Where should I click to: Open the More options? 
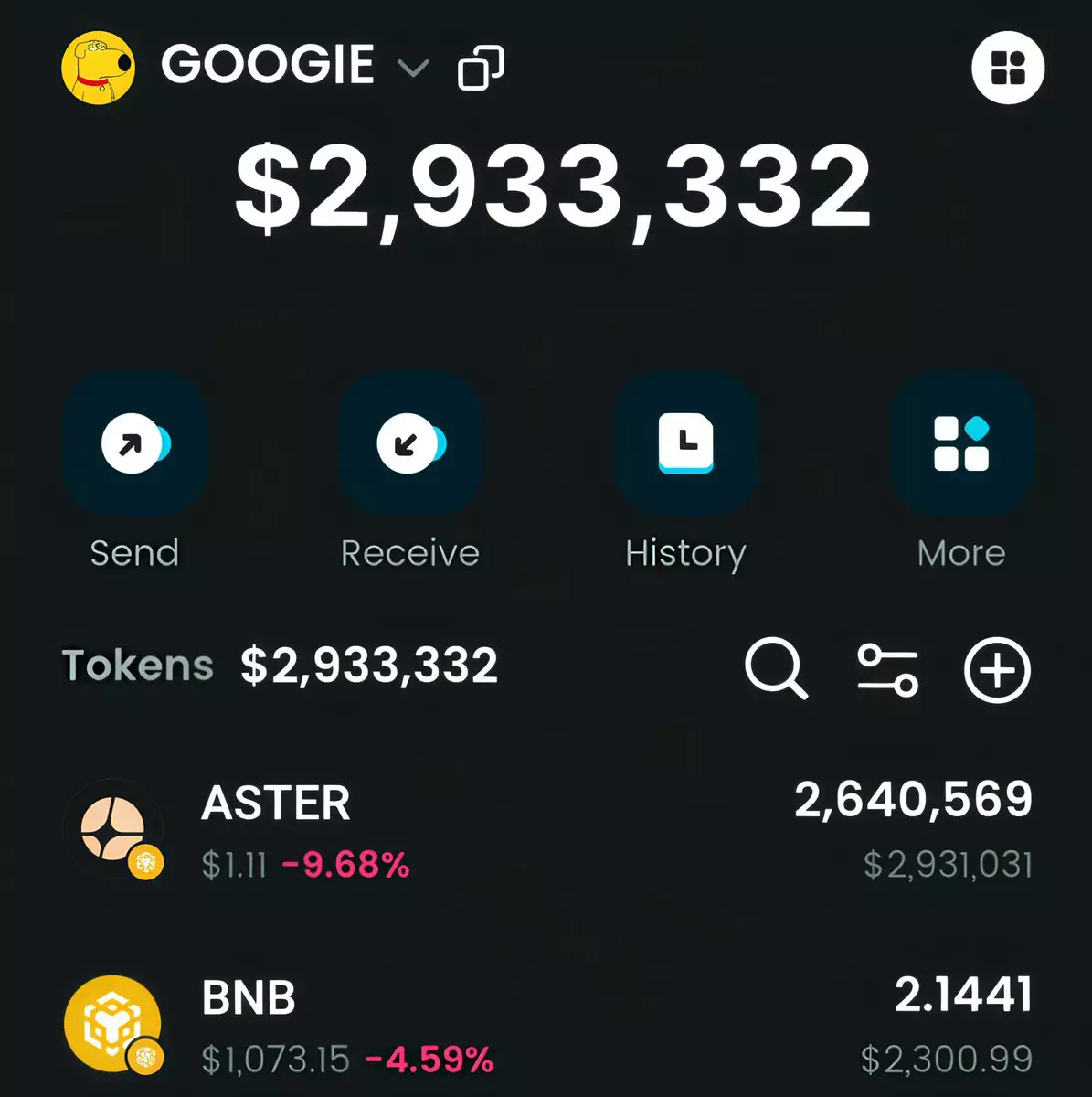click(961, 445)
